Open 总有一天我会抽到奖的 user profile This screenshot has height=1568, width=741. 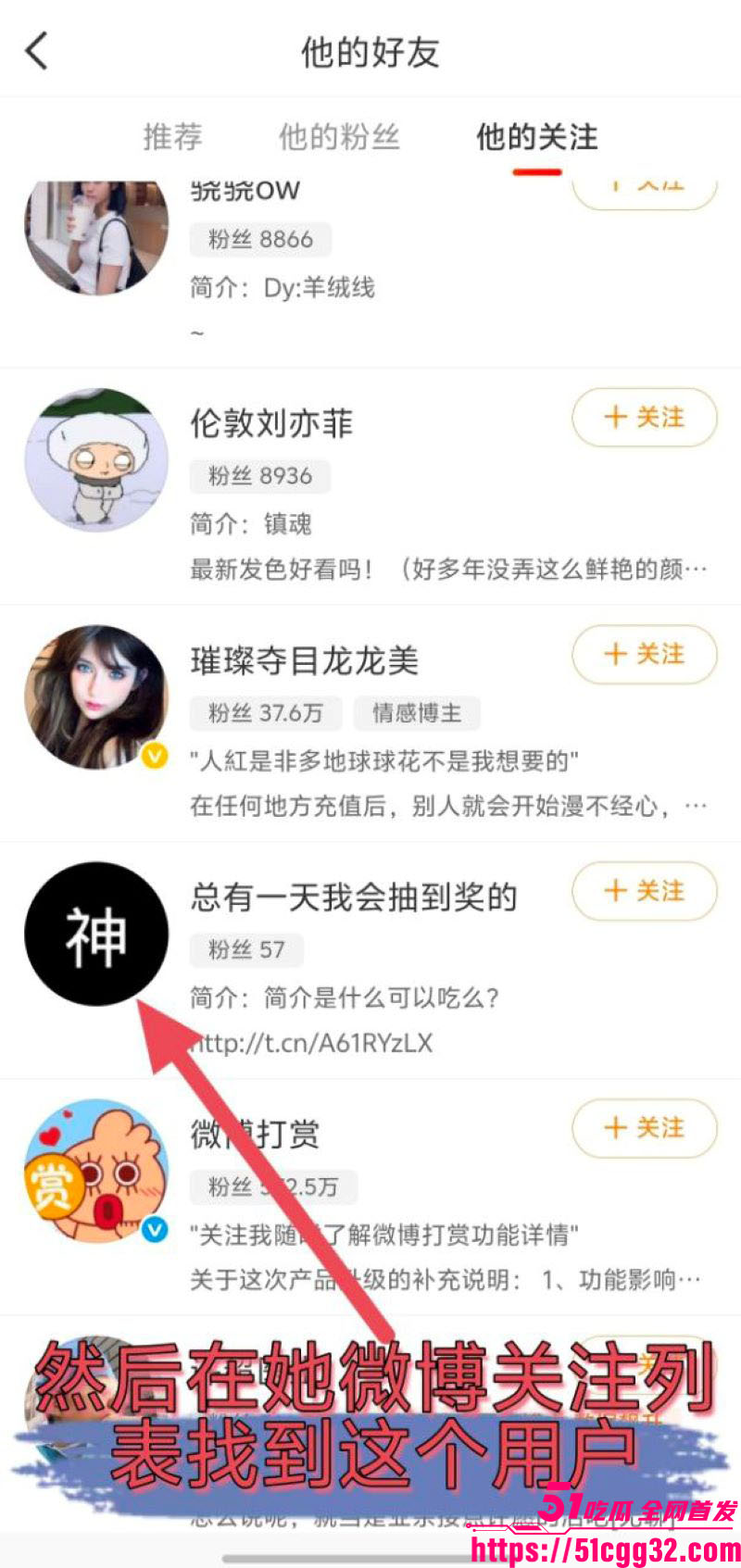370,960
